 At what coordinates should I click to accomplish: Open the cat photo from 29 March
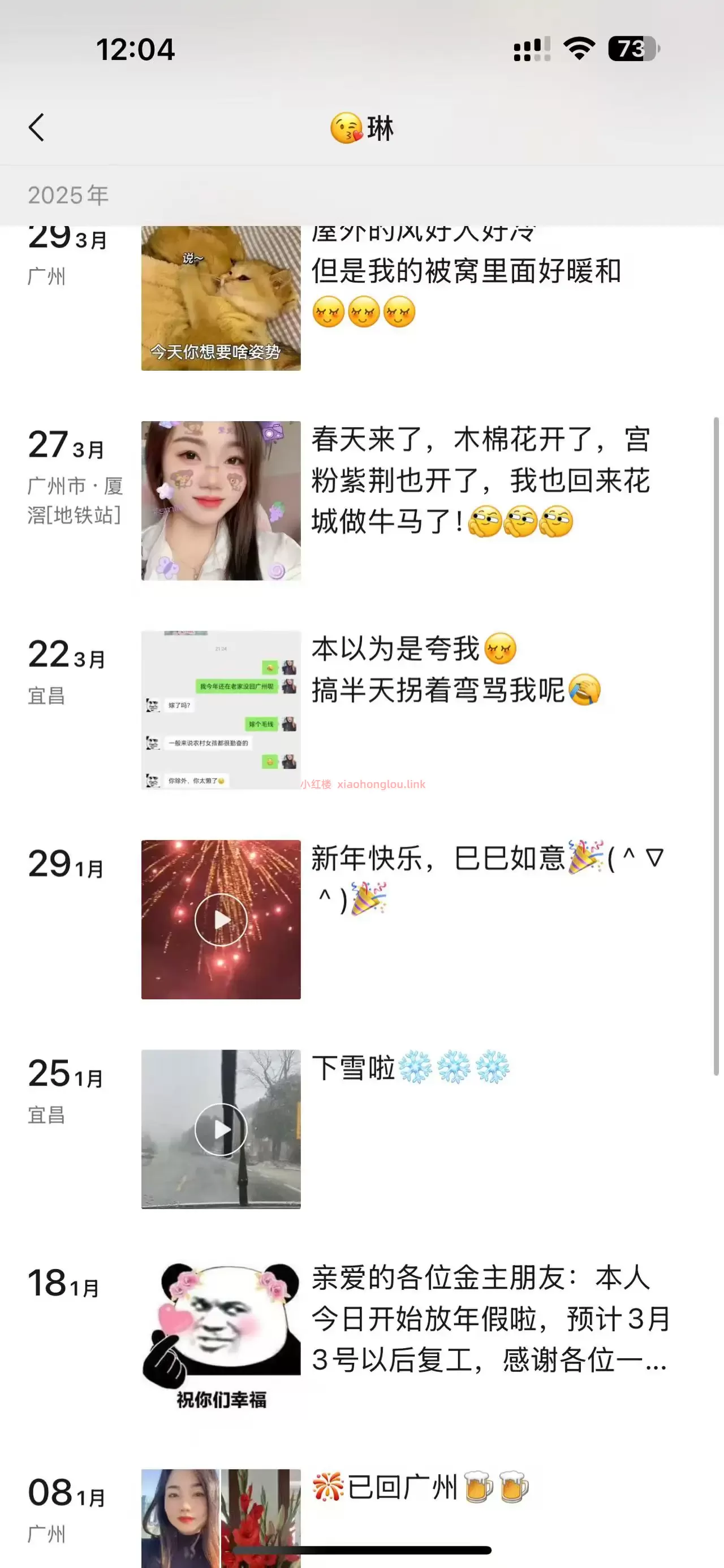[x=221, y=298]
